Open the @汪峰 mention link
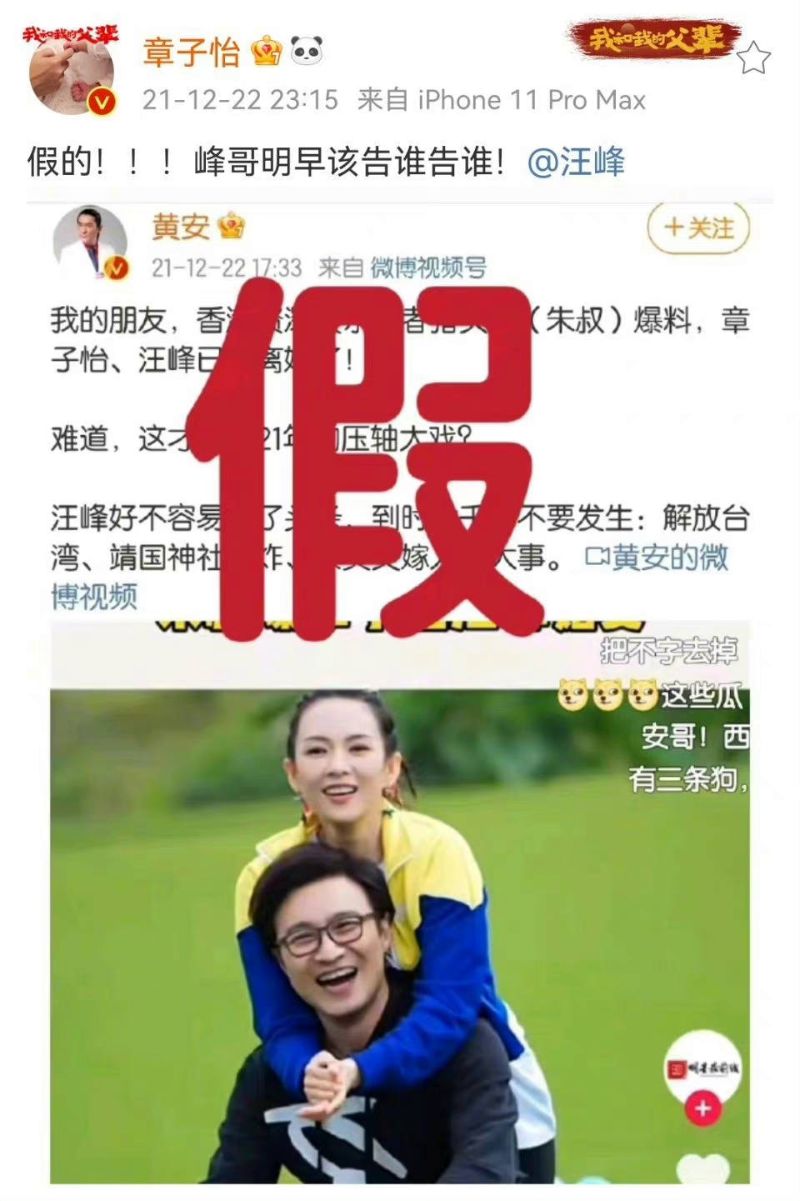This screenshot has width=800, height=1201. [576, 162]
